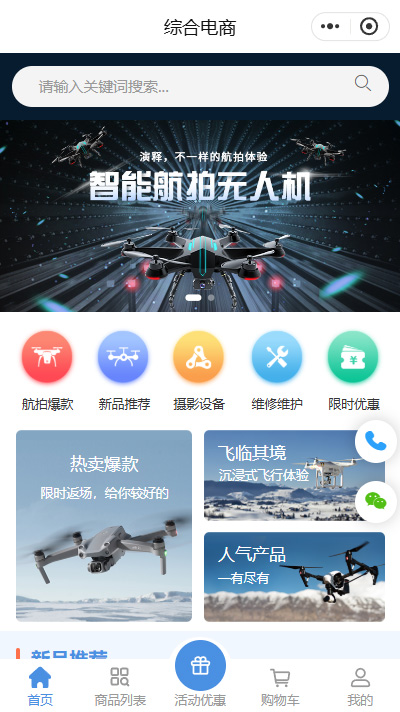Focus the keyword search field
This screenshot has width=400, height=712.
click(200, 86)
